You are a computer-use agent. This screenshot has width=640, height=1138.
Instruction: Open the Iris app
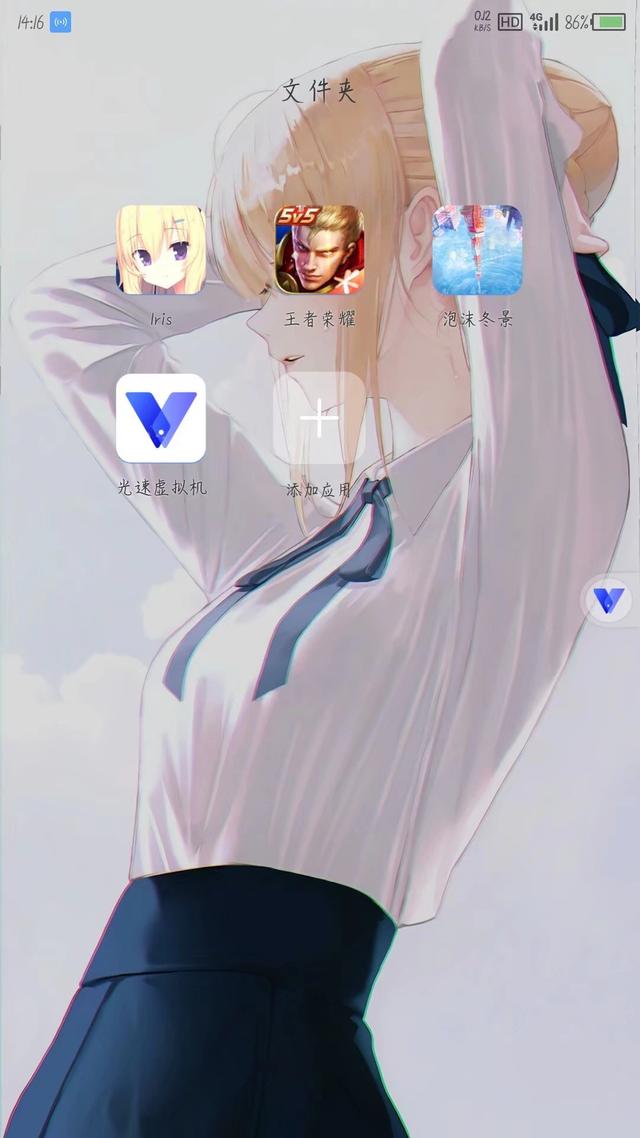[x=160, y=250]
